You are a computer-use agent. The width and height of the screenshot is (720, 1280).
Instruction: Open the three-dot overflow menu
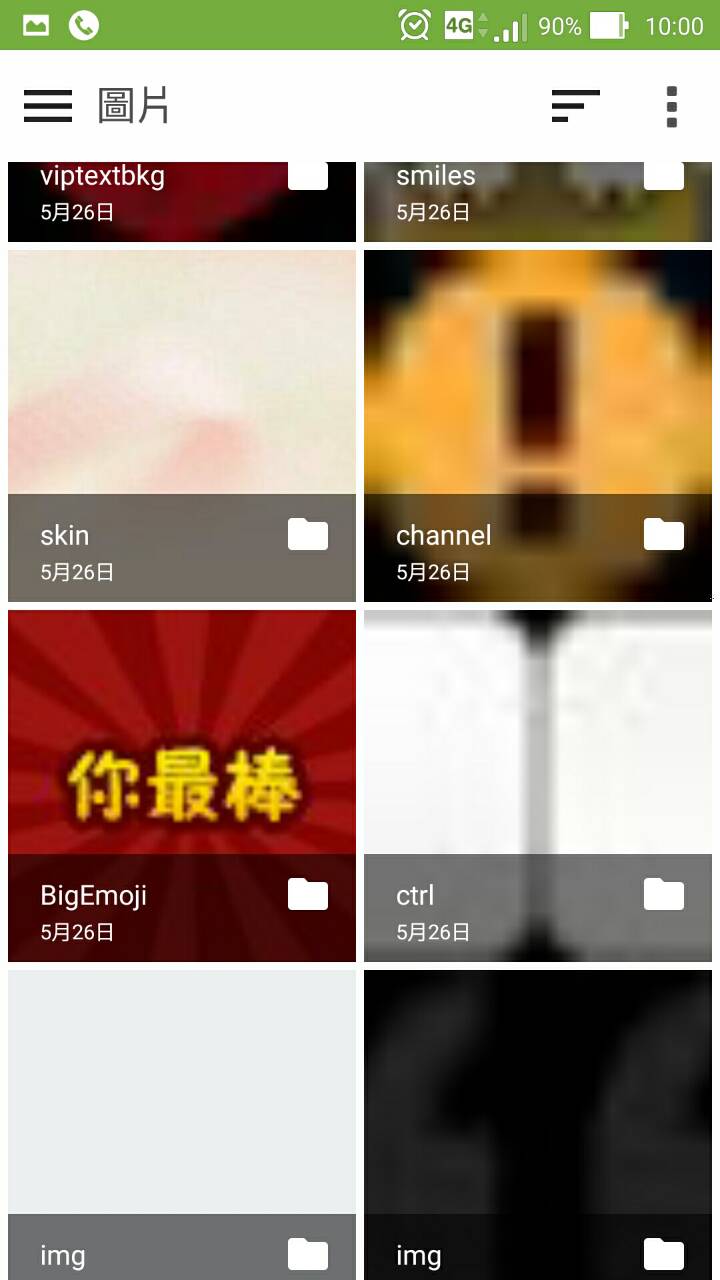tap(671, 106)
